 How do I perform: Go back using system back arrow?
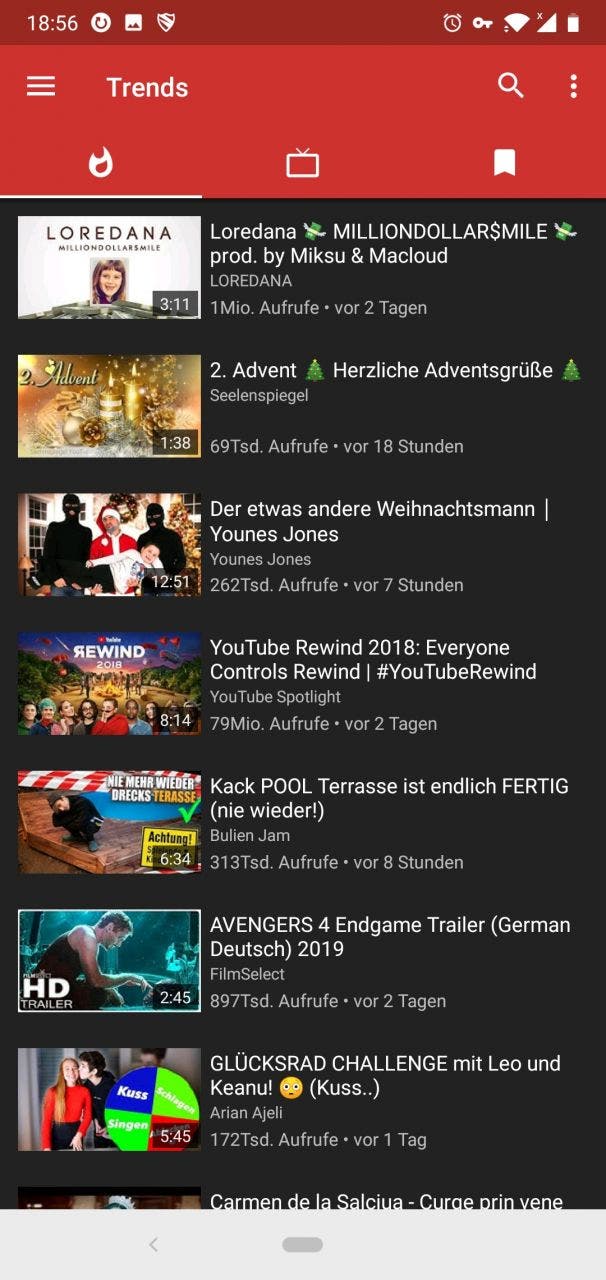pyautogui.click(x=153, y=1245)
